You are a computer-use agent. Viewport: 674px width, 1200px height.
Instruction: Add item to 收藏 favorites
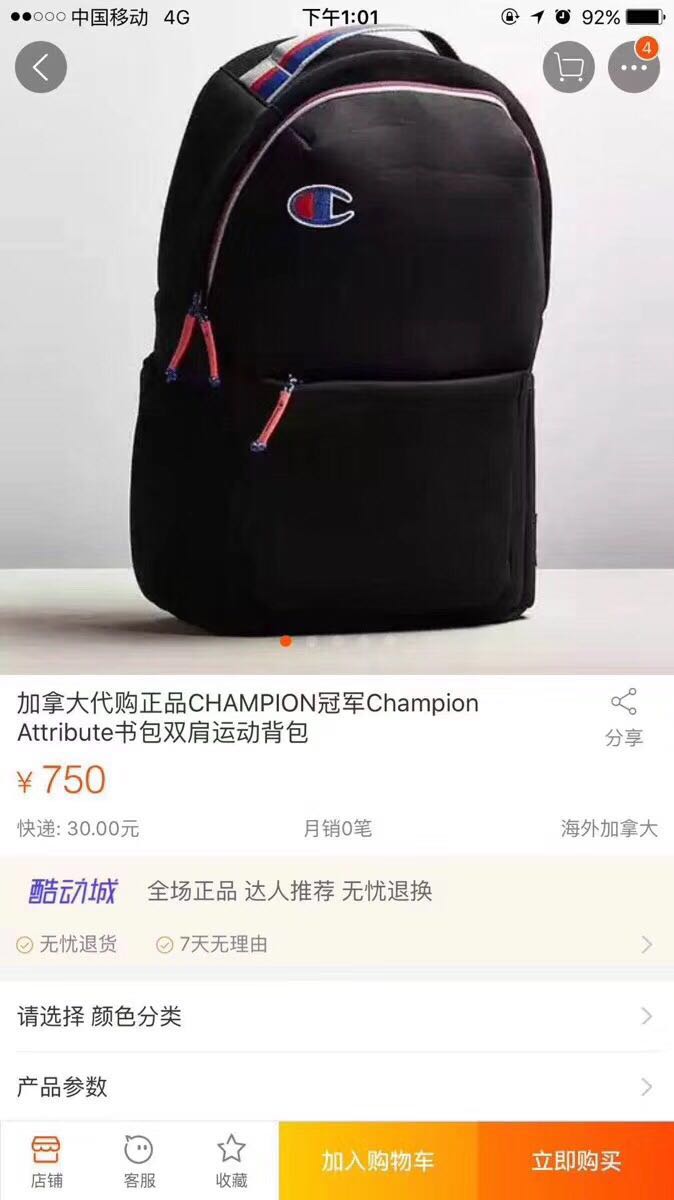[231, 1160]
